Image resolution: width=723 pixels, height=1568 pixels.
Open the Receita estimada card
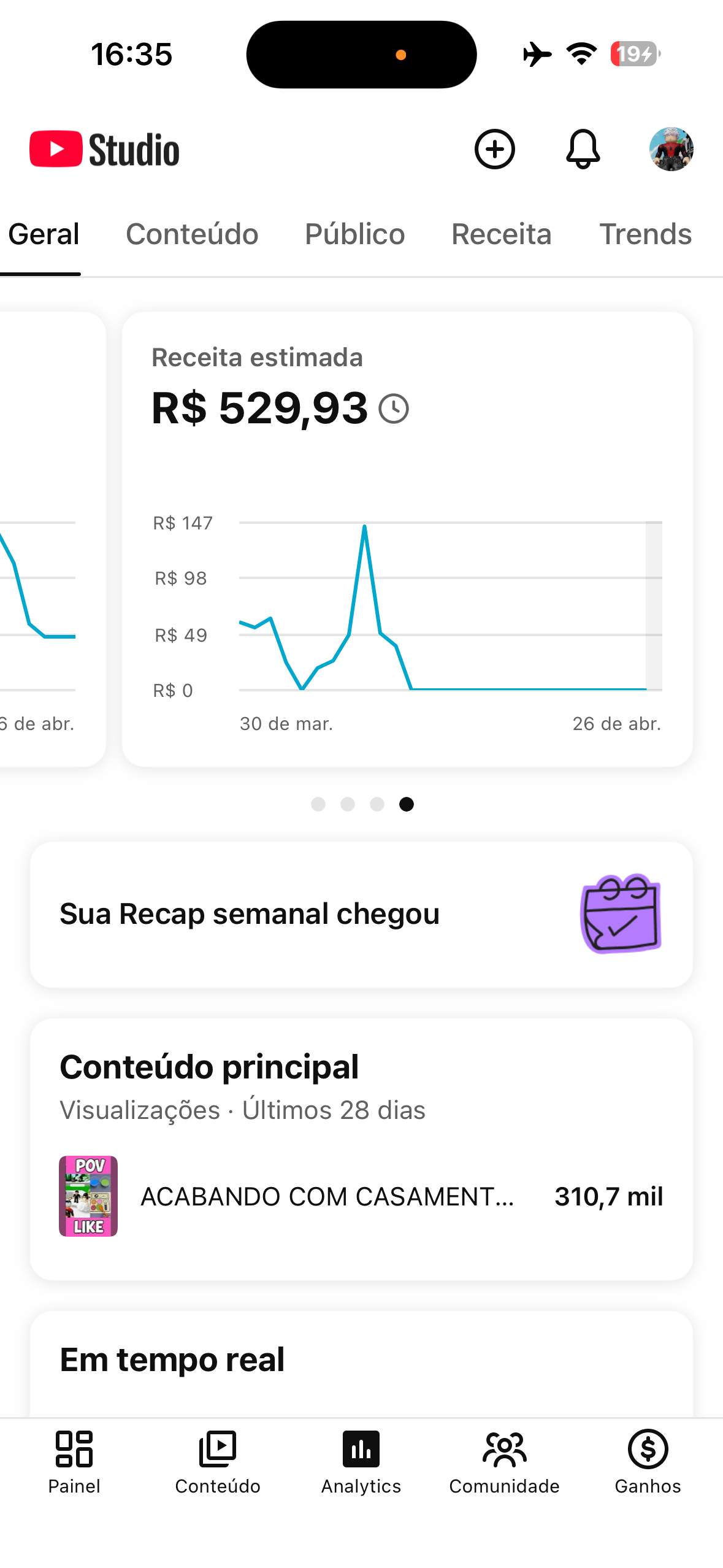[x=407, y=540]
